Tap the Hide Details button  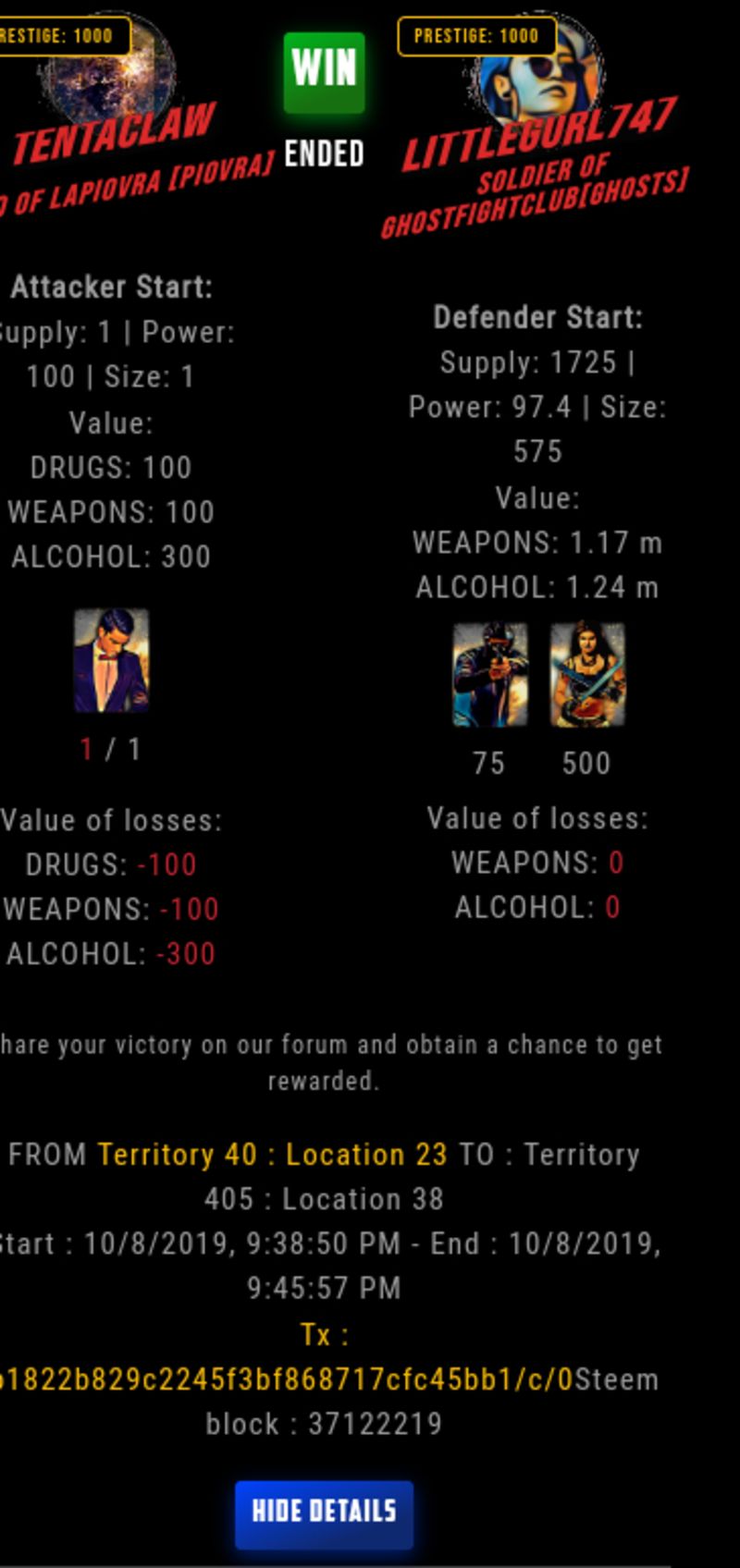point(324,1514)
